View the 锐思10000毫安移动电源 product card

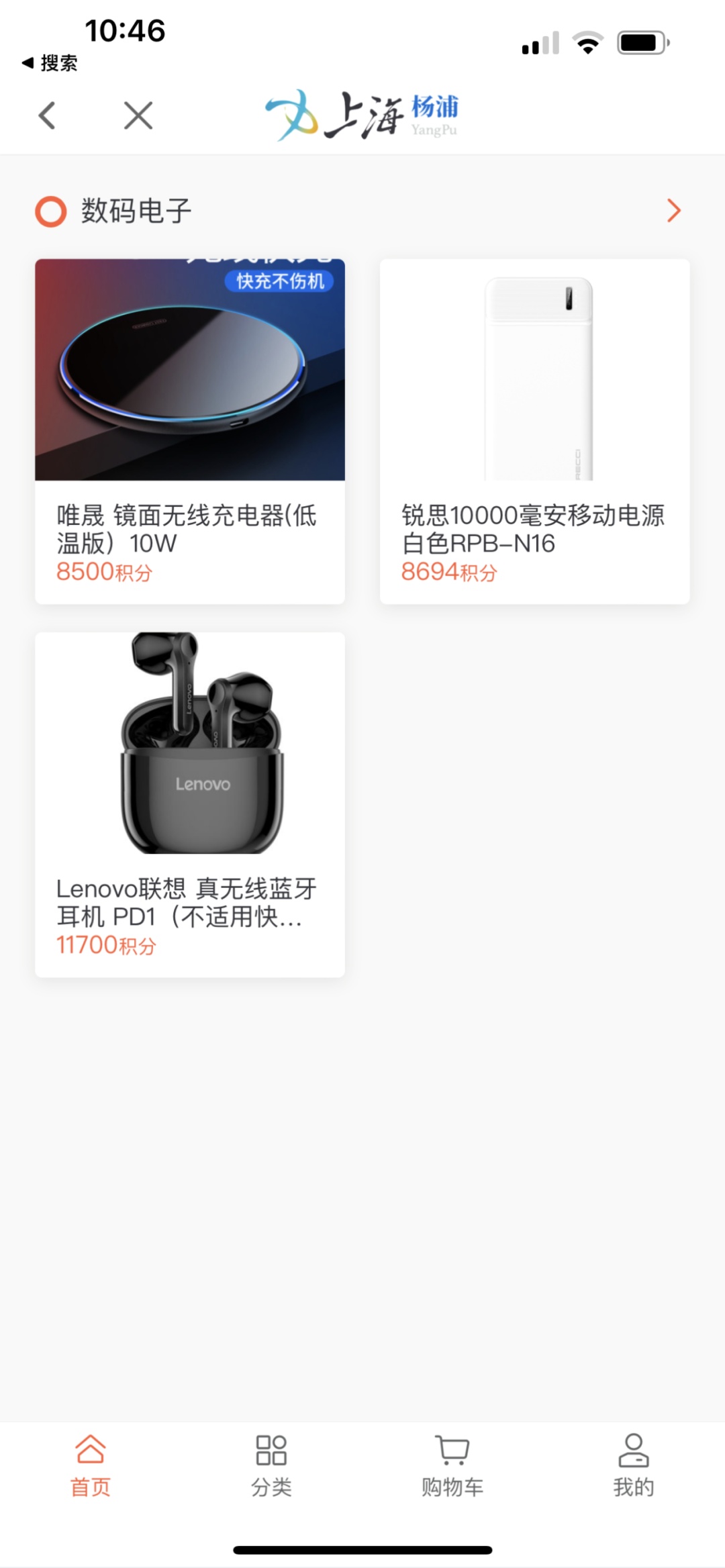click(x=534, y=431)
